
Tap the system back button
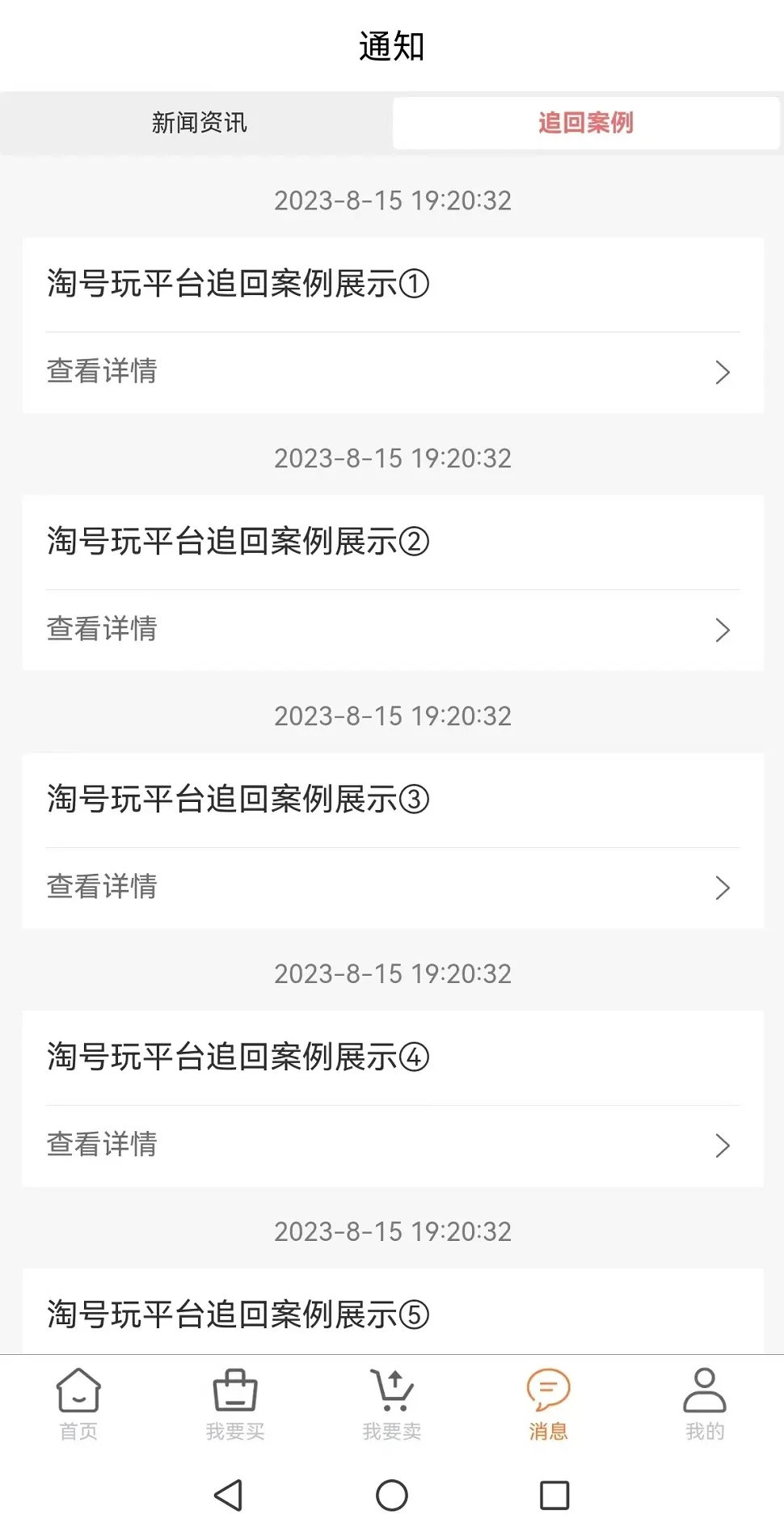229,1496
